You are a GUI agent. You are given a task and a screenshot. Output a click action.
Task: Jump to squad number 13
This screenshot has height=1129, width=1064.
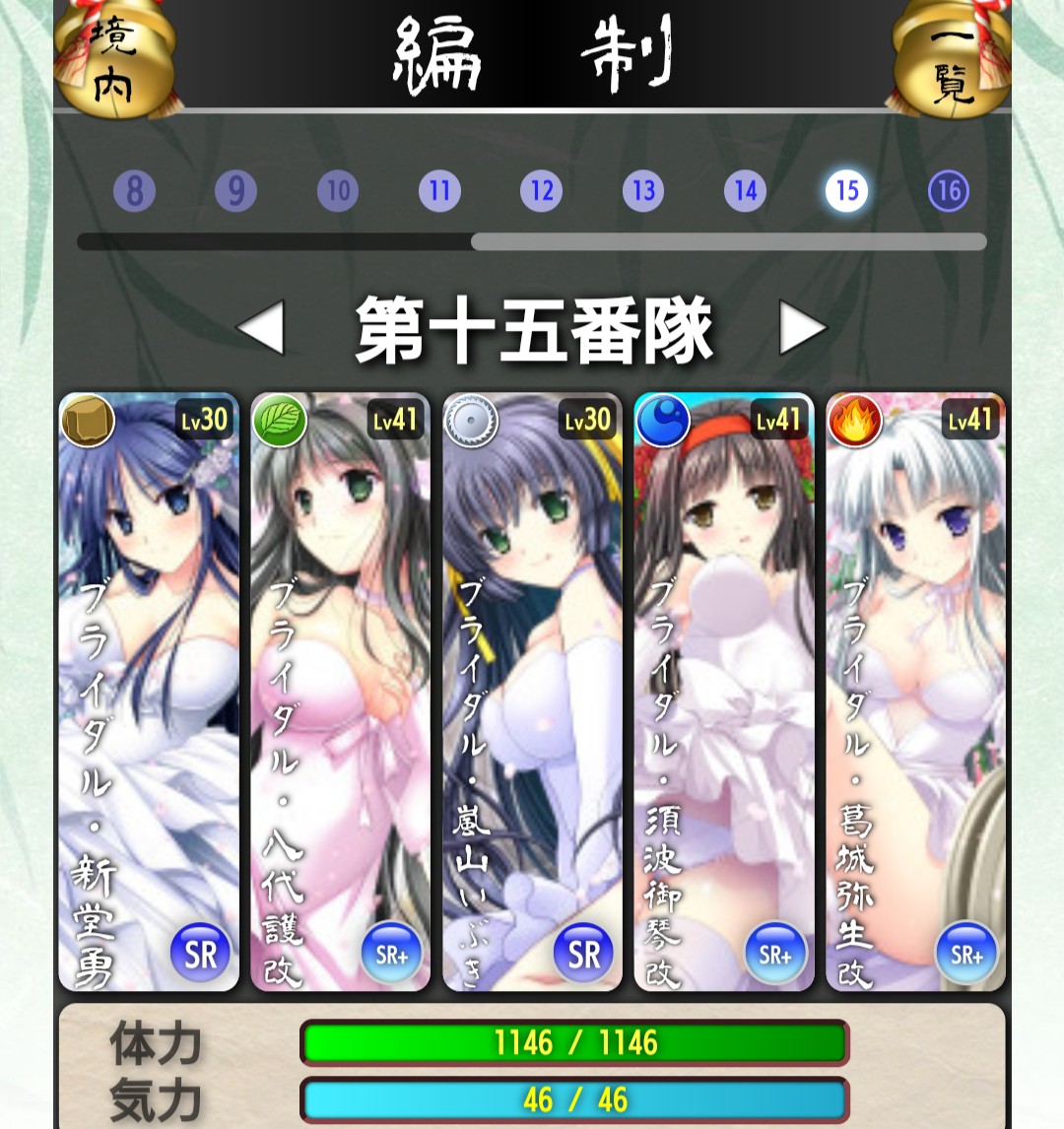(x=643, y=191)
